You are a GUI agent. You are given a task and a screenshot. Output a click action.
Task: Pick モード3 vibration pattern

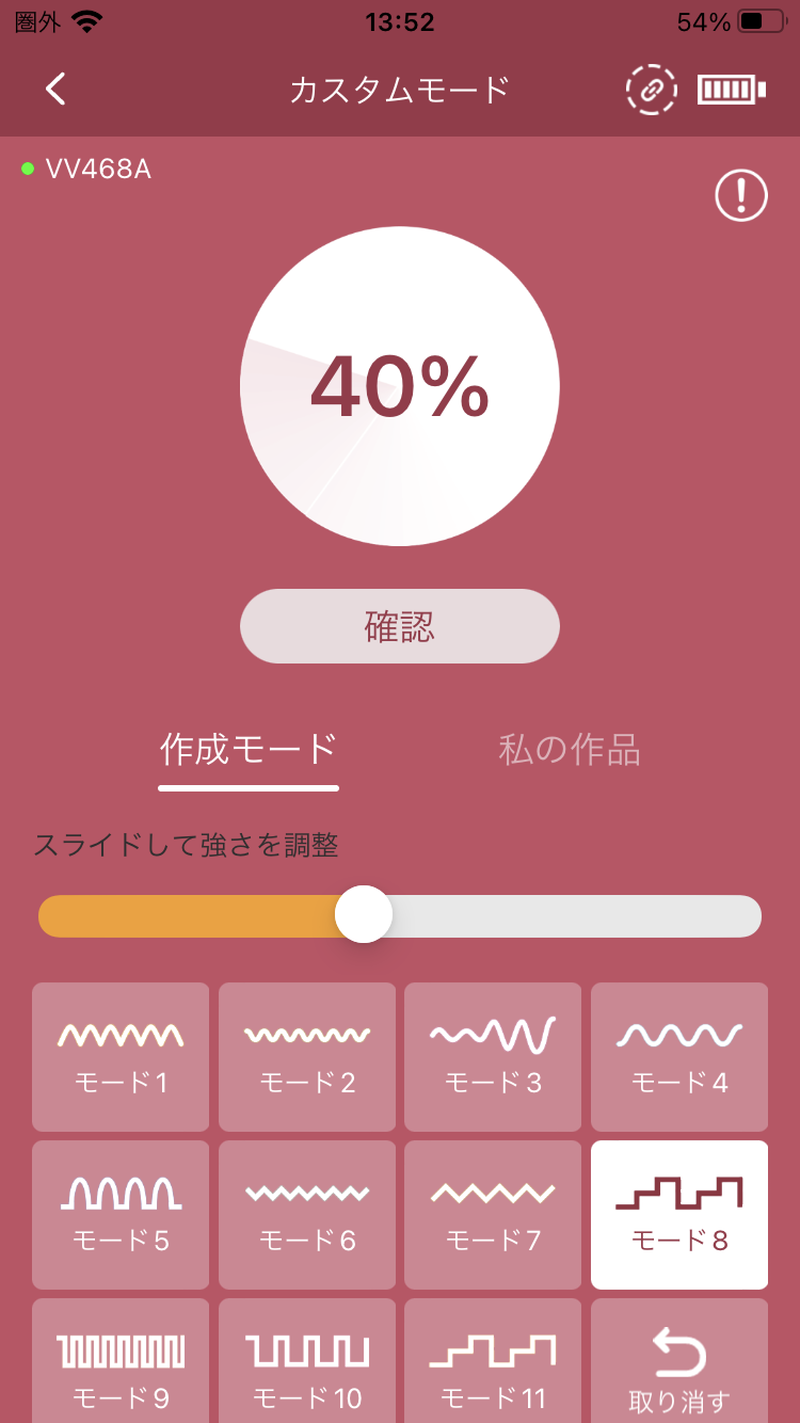[493, 1057]
